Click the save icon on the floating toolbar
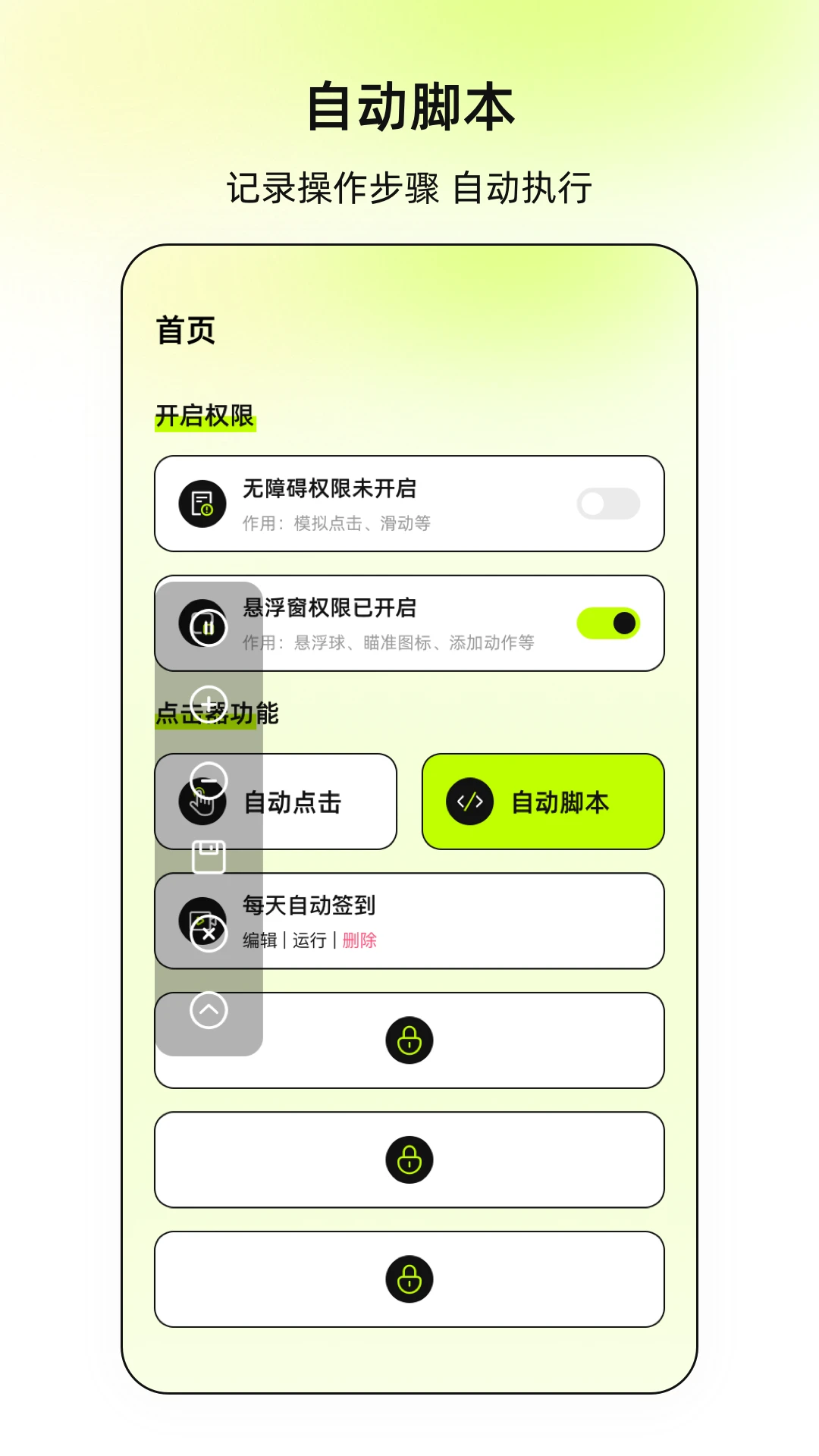Image resolution: width=819 pixels, height=1456 pixels. (x=209, y=855)
